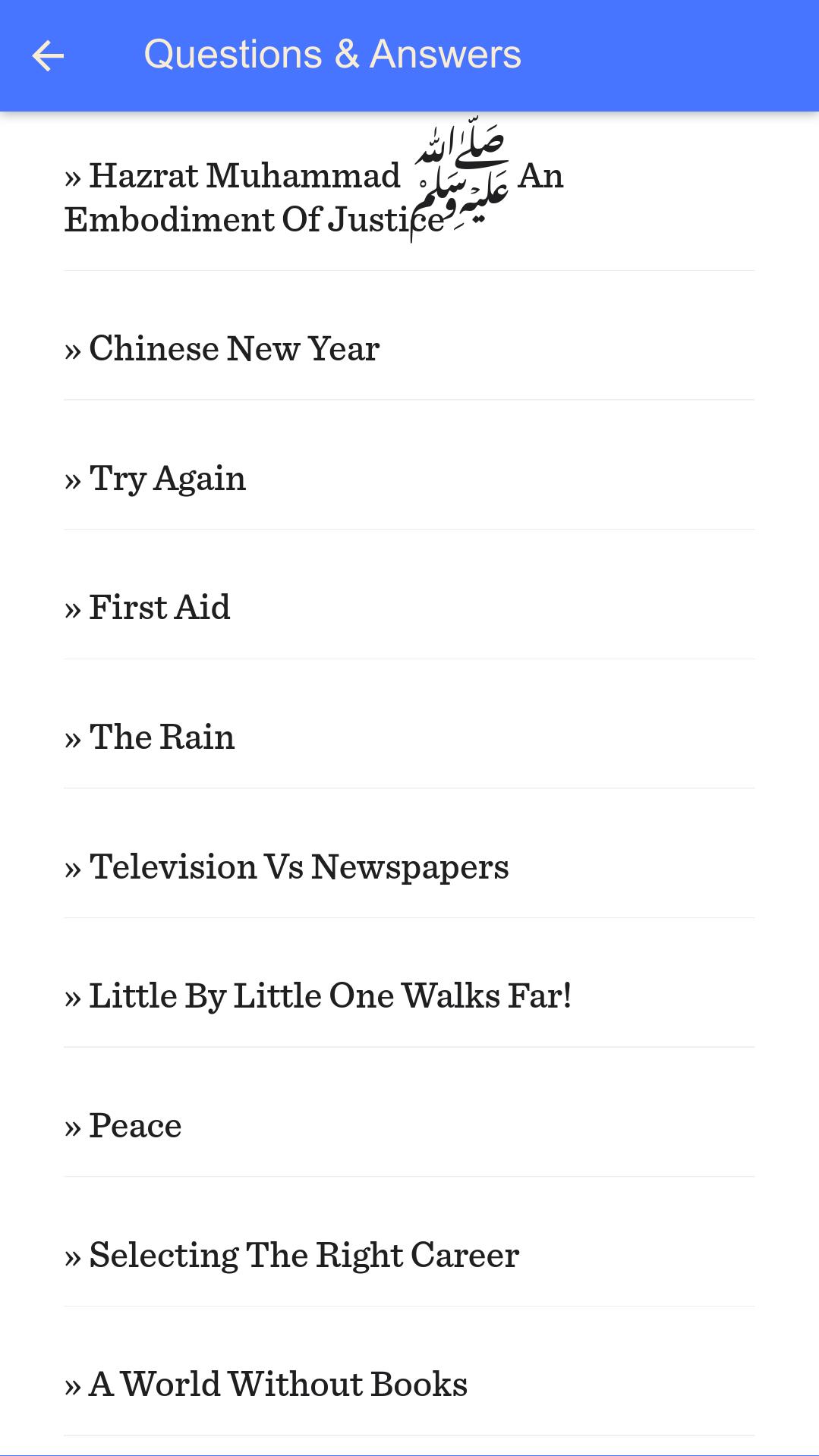The width and height of the screenshot is (819, 1456).
Task: Open Little By Little One Walks Far!
Action: (329, 996)
